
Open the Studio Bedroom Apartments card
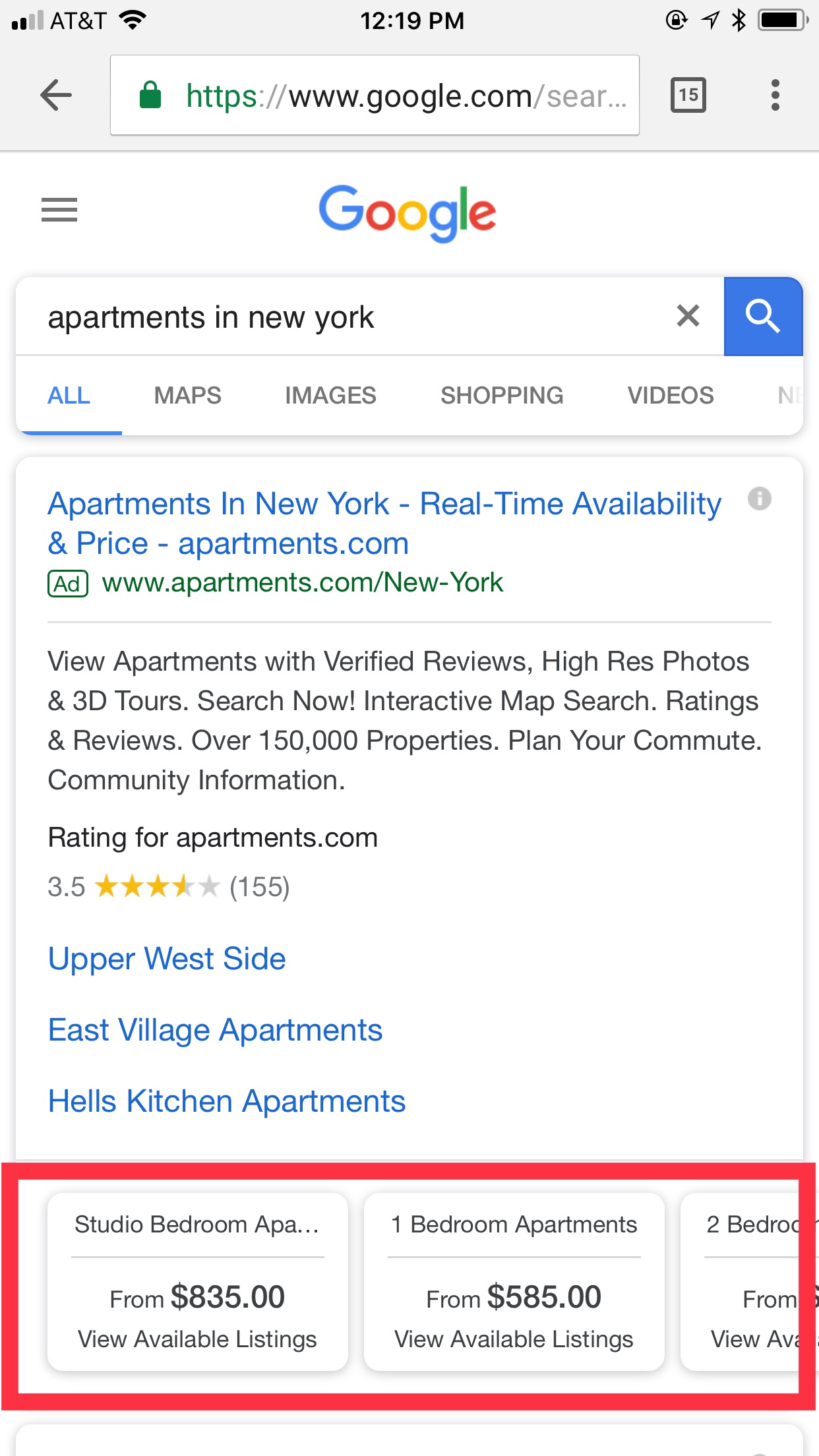[197, 1282]
